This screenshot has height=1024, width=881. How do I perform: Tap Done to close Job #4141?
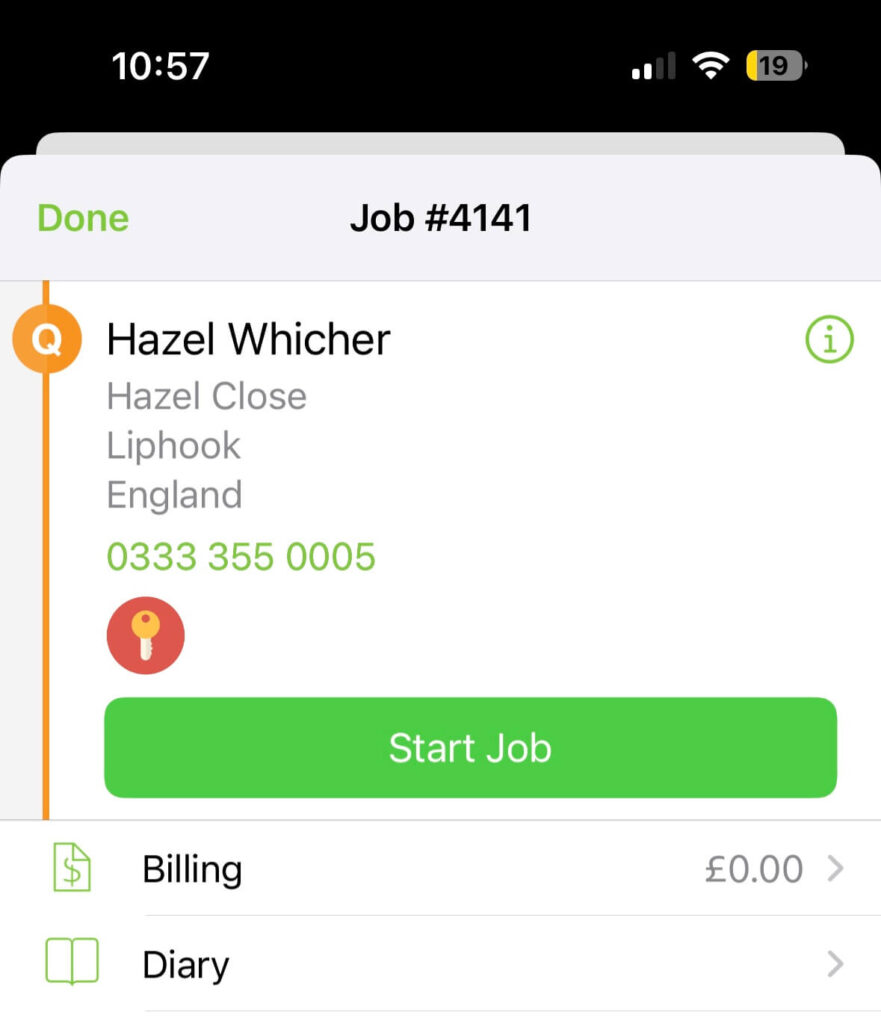click(83, 218)
